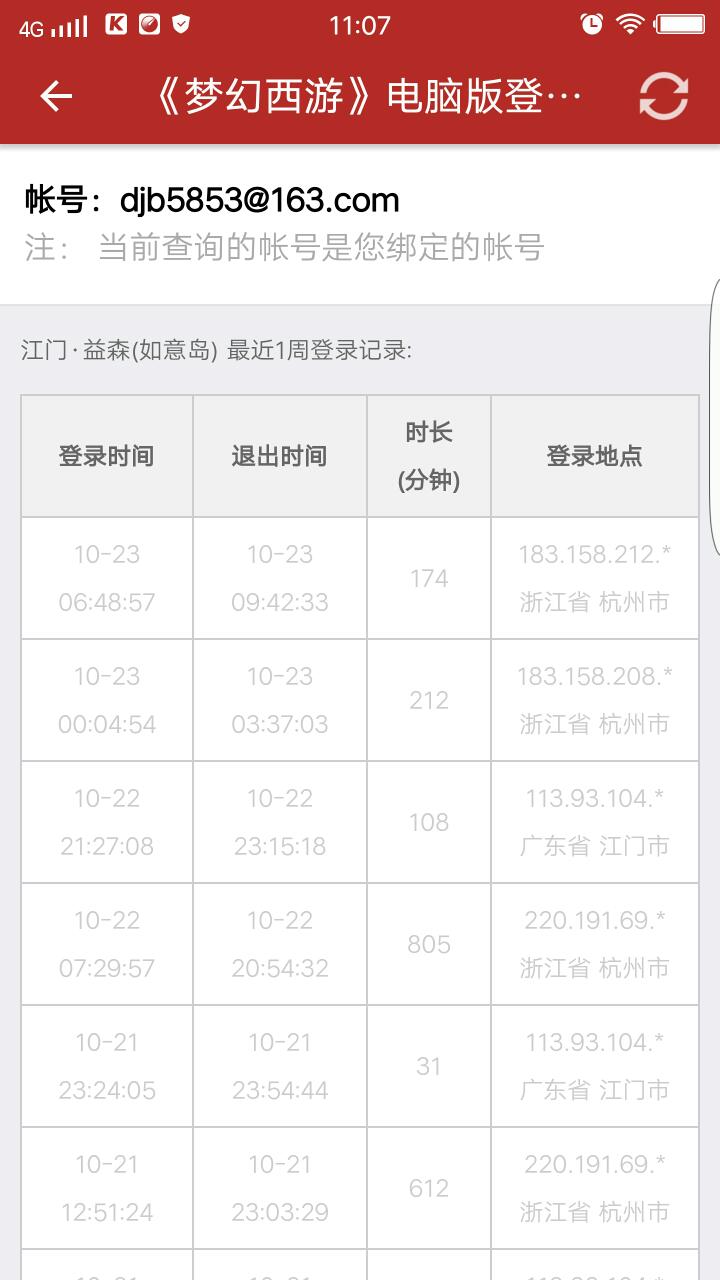Refresh the login records
This screenshot has width=720, height=1280.
[x=664, y=96]
